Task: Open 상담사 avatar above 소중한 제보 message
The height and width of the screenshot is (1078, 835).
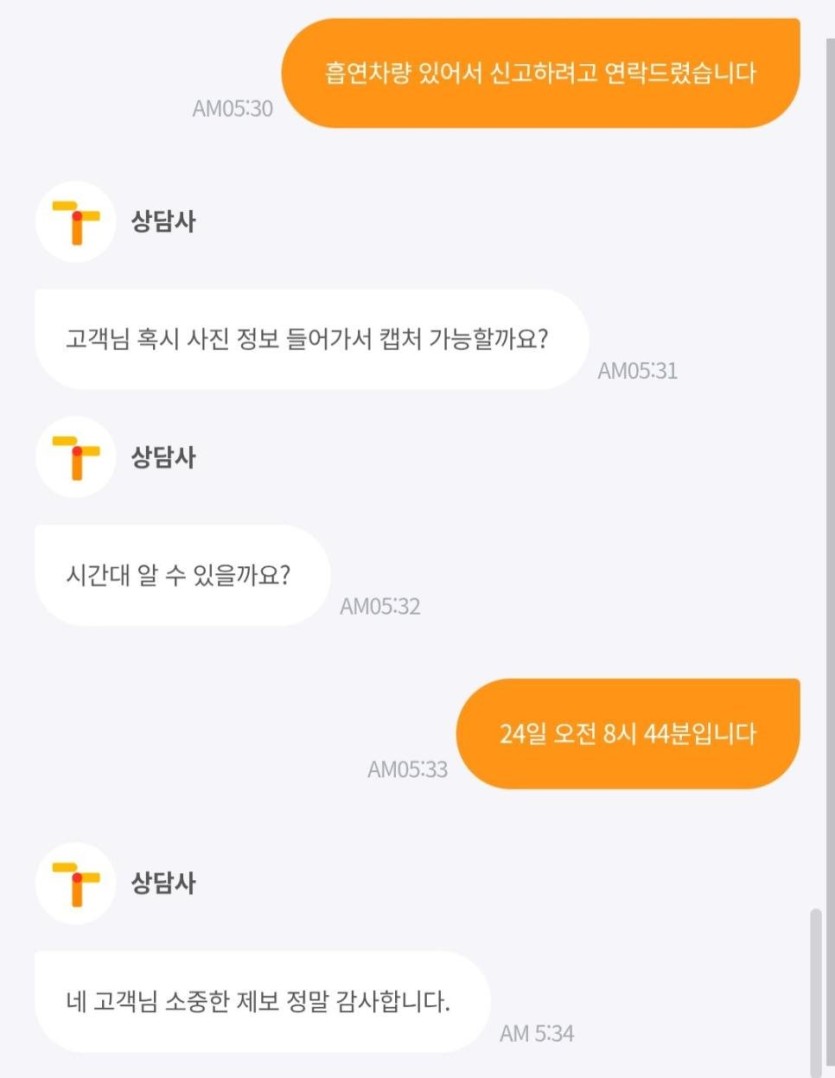Action: [x=76, y=883]
